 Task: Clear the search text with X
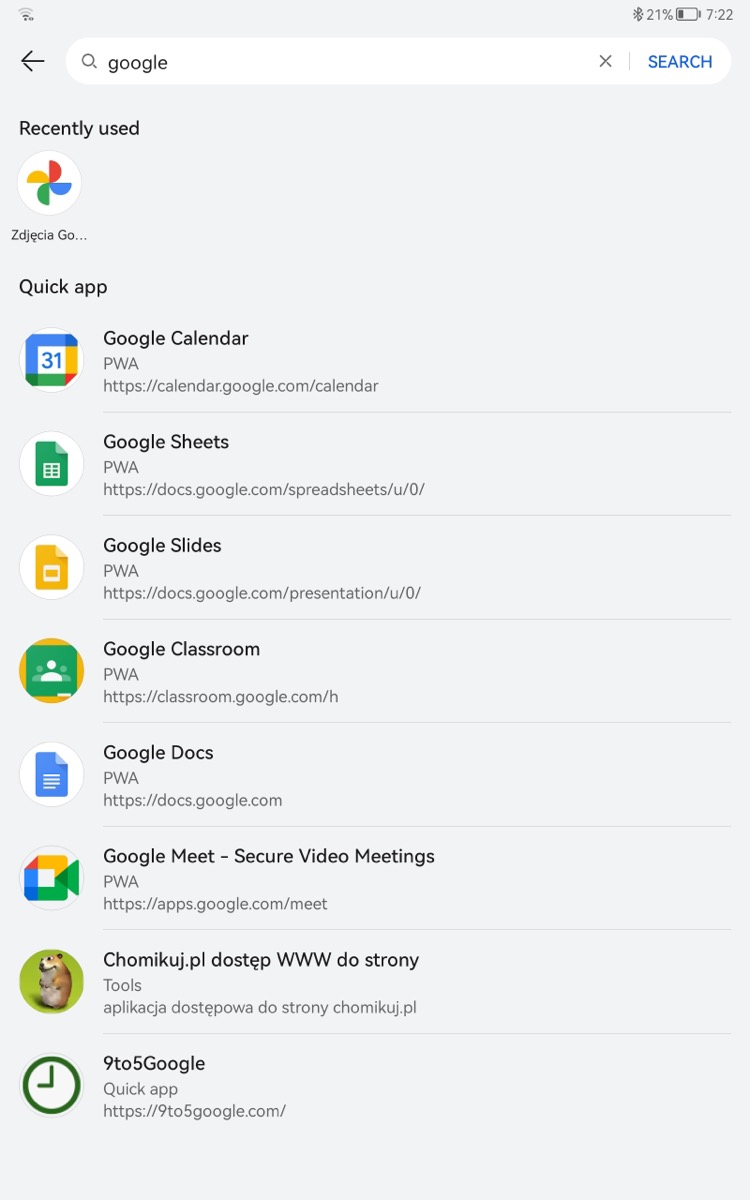(x=605, y=61)
